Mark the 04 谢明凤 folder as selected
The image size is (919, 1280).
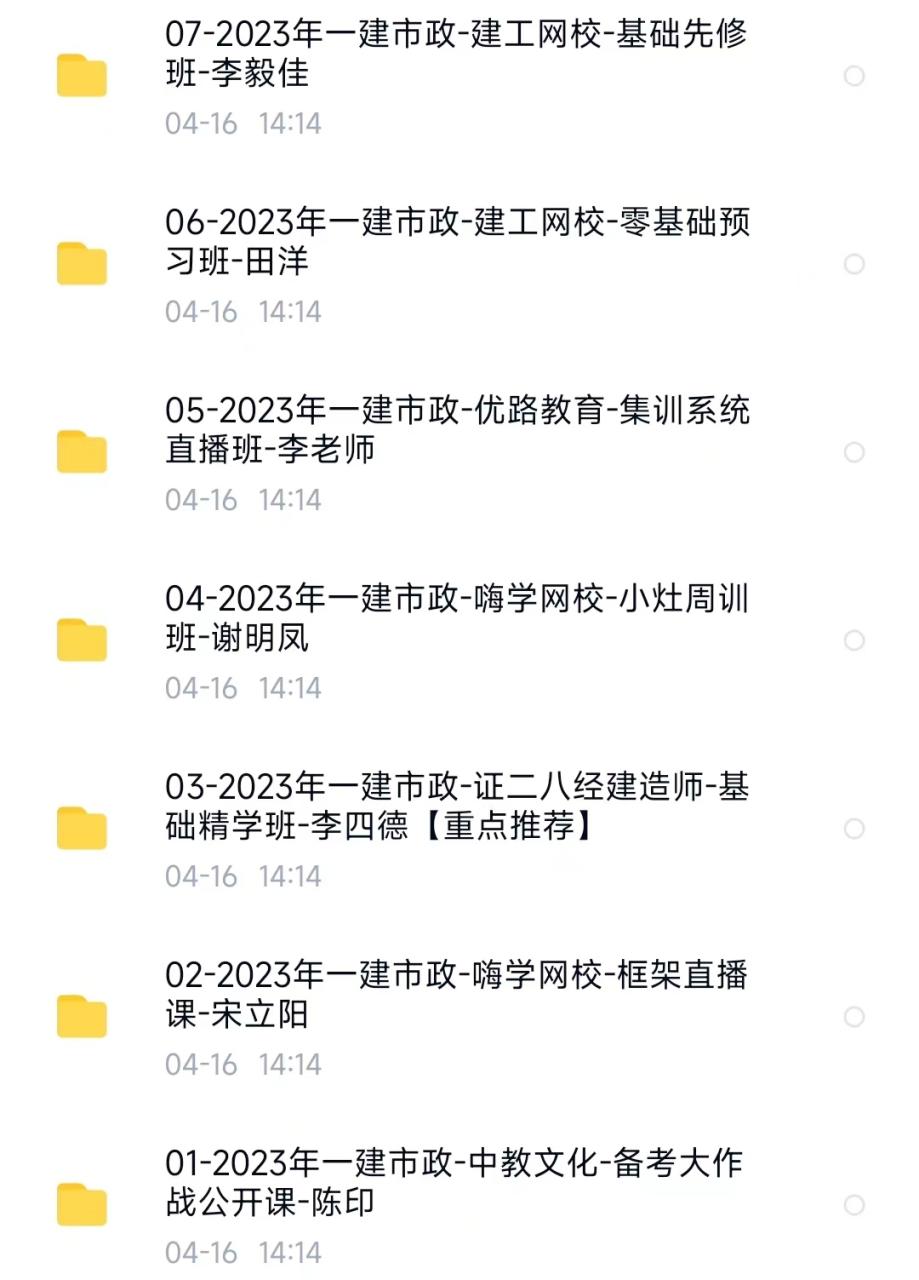(x=854, y=640)
